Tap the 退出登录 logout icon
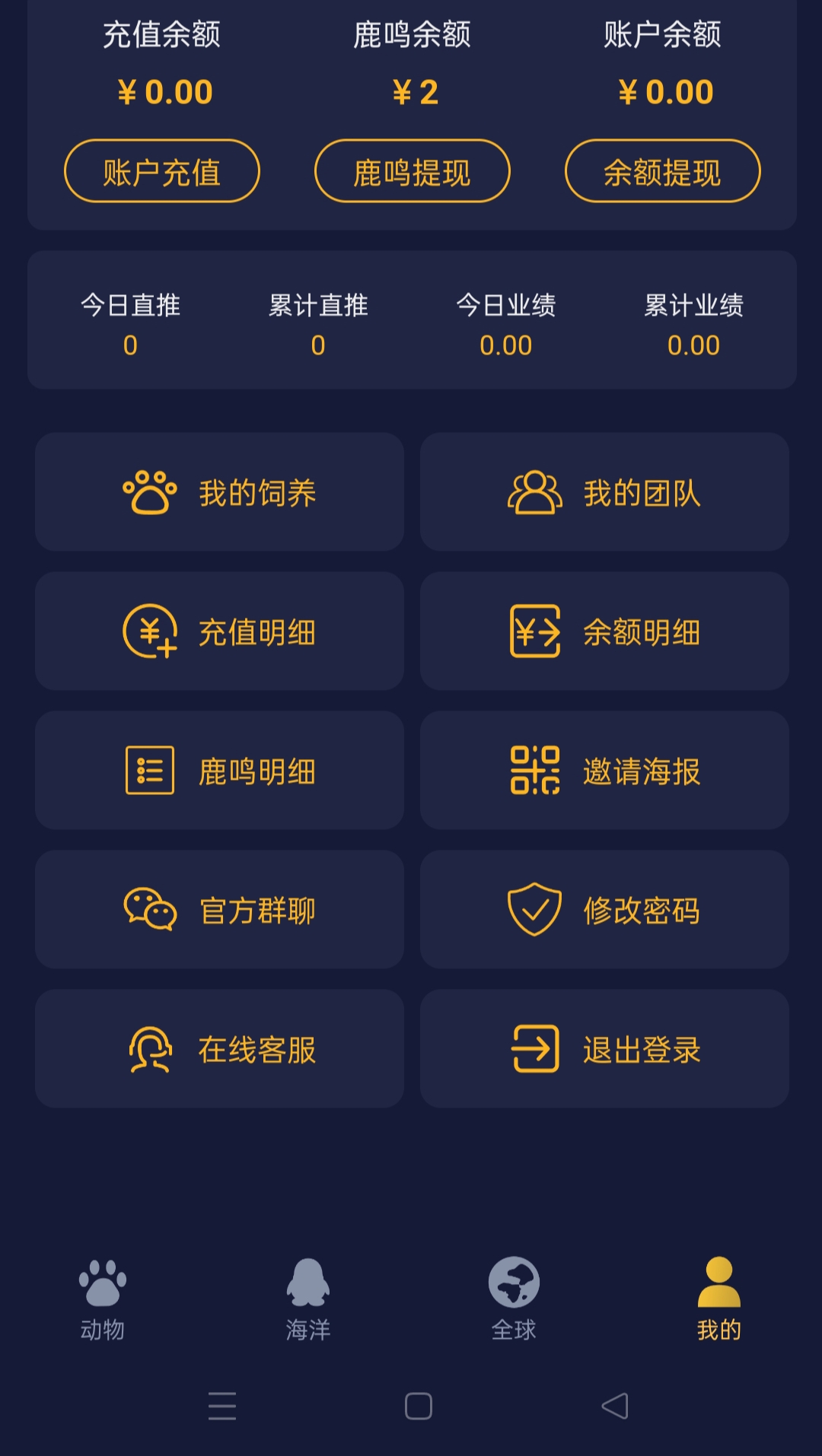The height and width of the screenshot is (1456, 822). tap(535, 1050)
